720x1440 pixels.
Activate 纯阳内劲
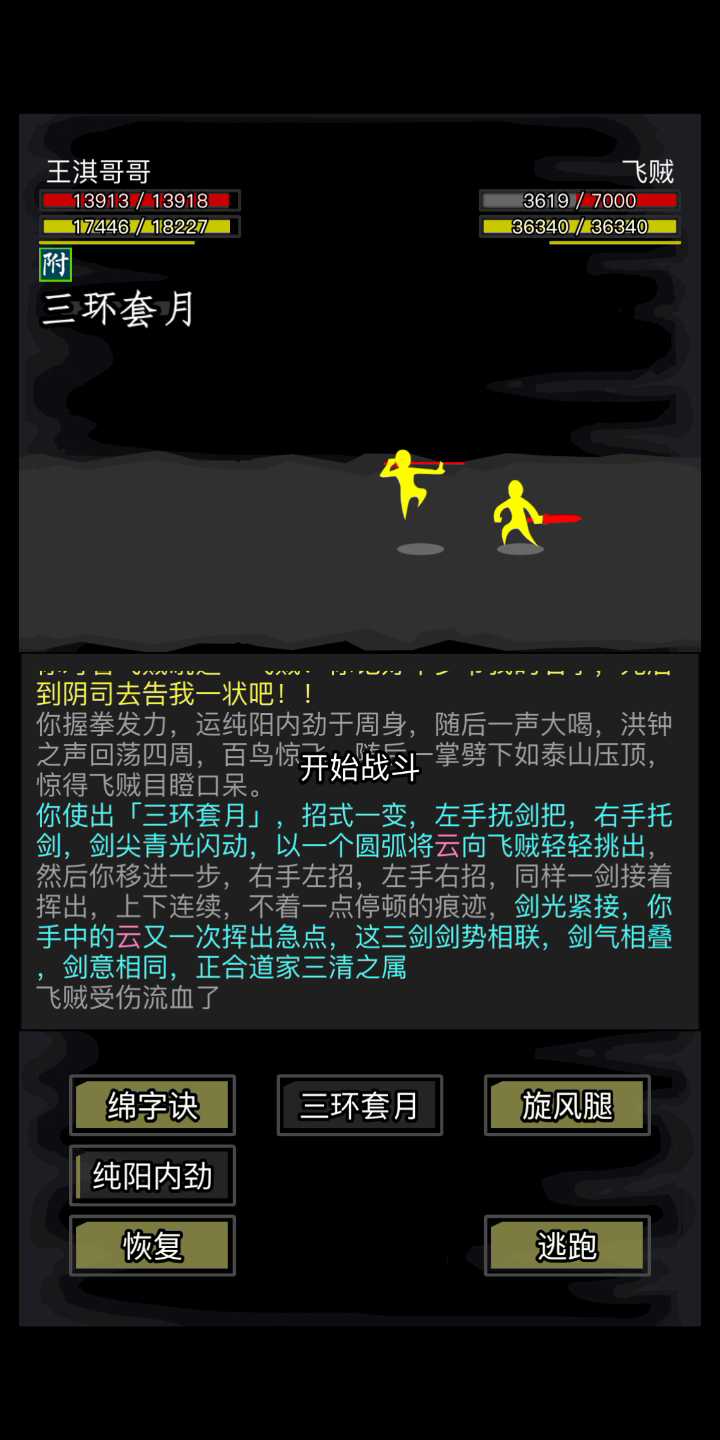click(152, 1175)
